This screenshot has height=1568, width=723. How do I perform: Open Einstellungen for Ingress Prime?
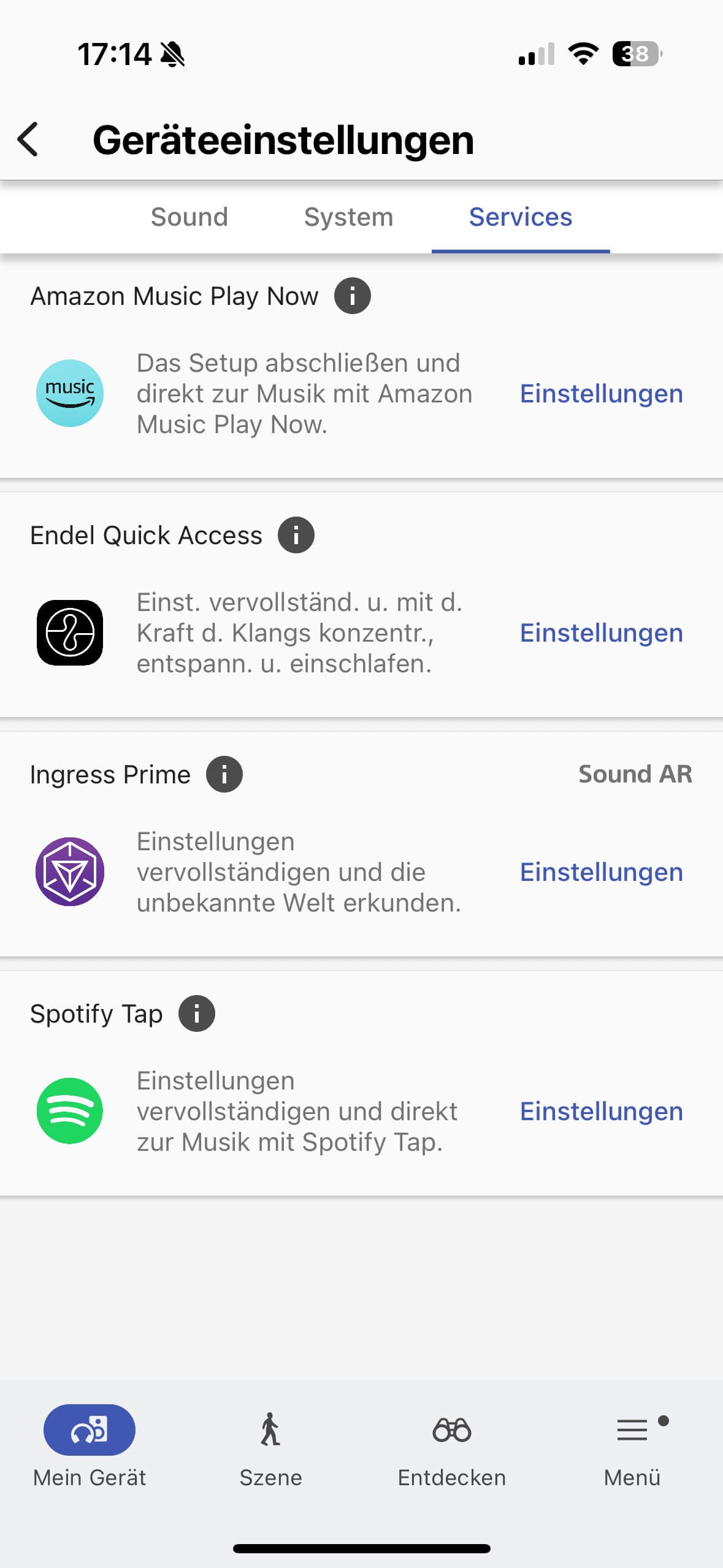point(601,872)
